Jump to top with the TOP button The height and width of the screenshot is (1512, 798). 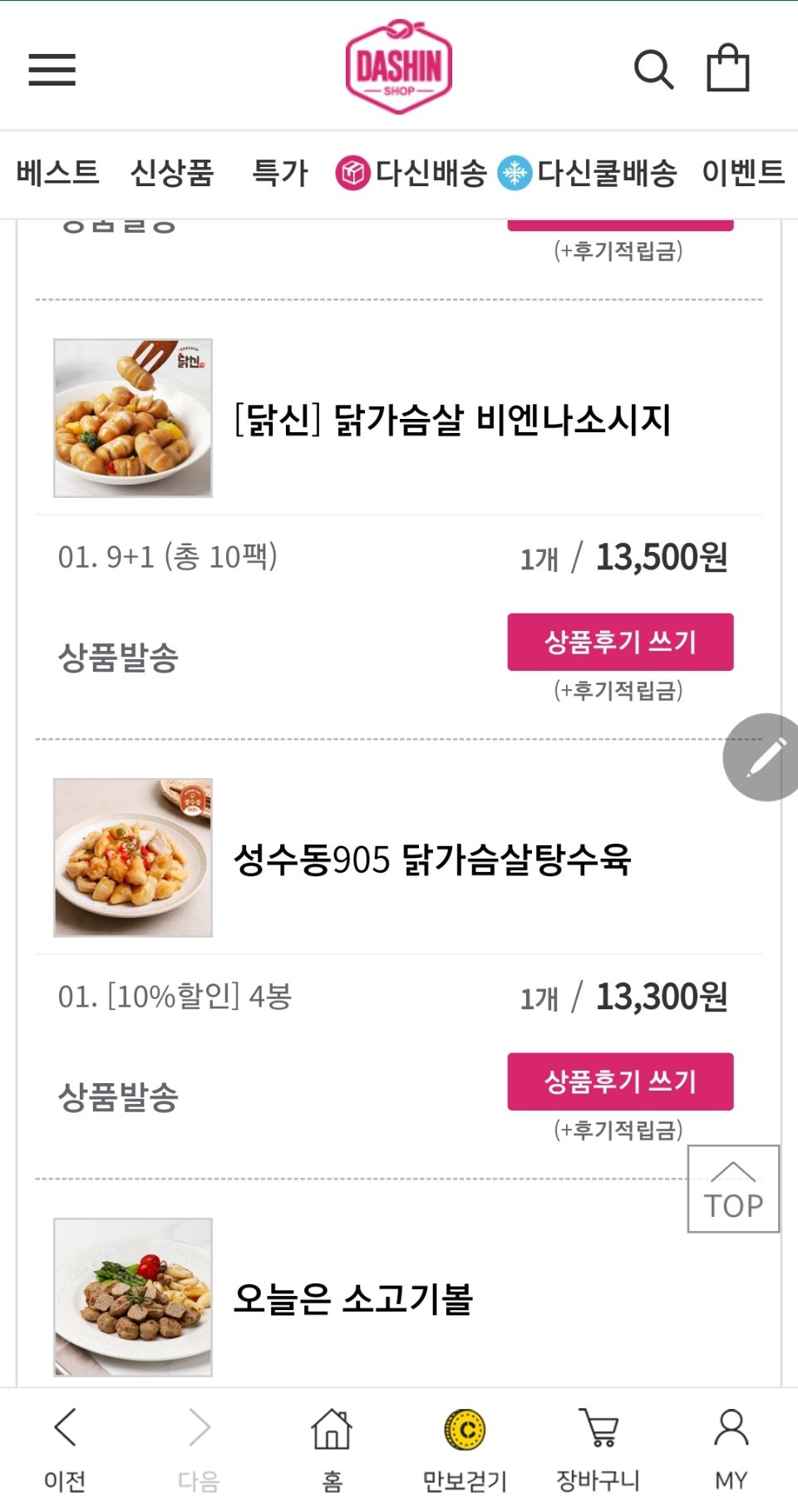click(733, 1189)
